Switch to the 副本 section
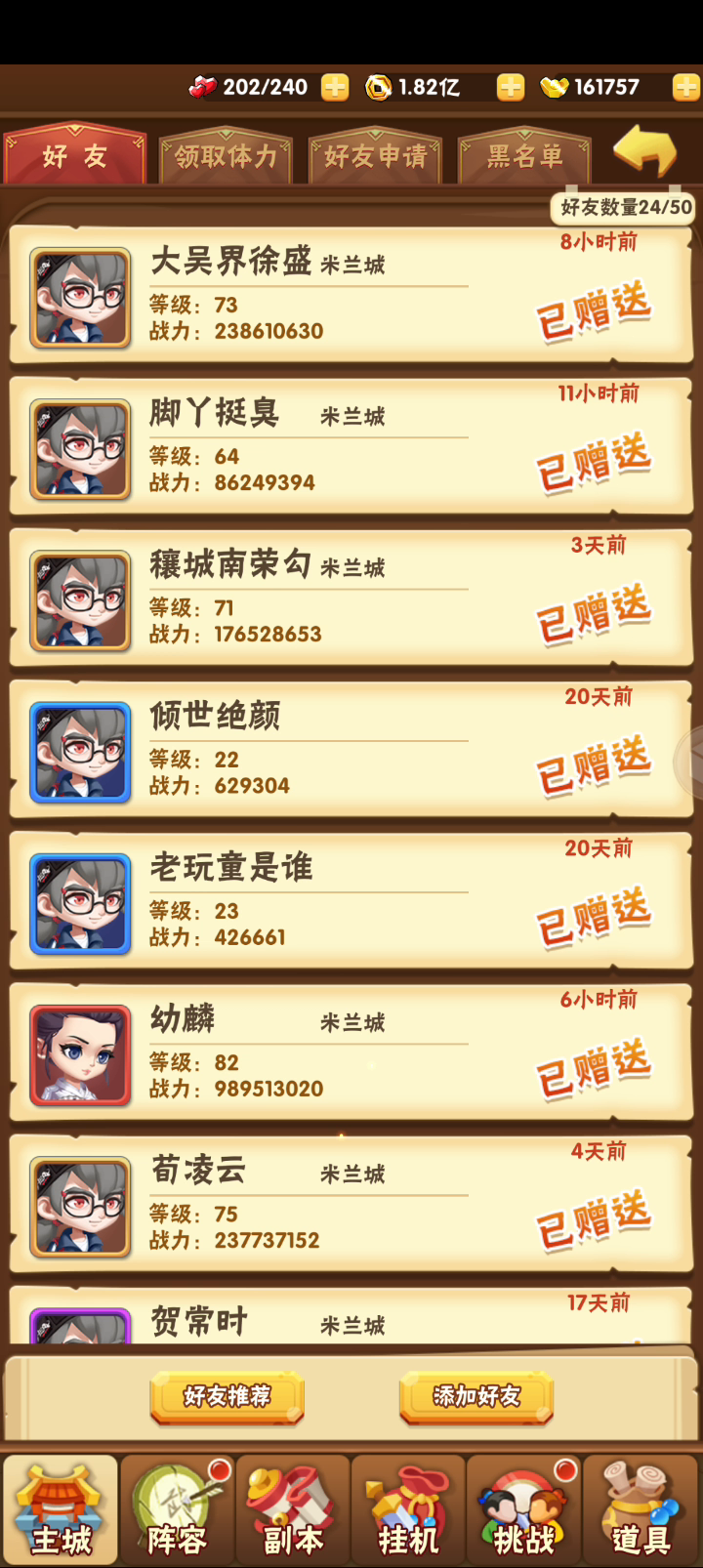The width and height of the screenshot is (703, 1568). pyautogui.click(x=292, y=1510)
